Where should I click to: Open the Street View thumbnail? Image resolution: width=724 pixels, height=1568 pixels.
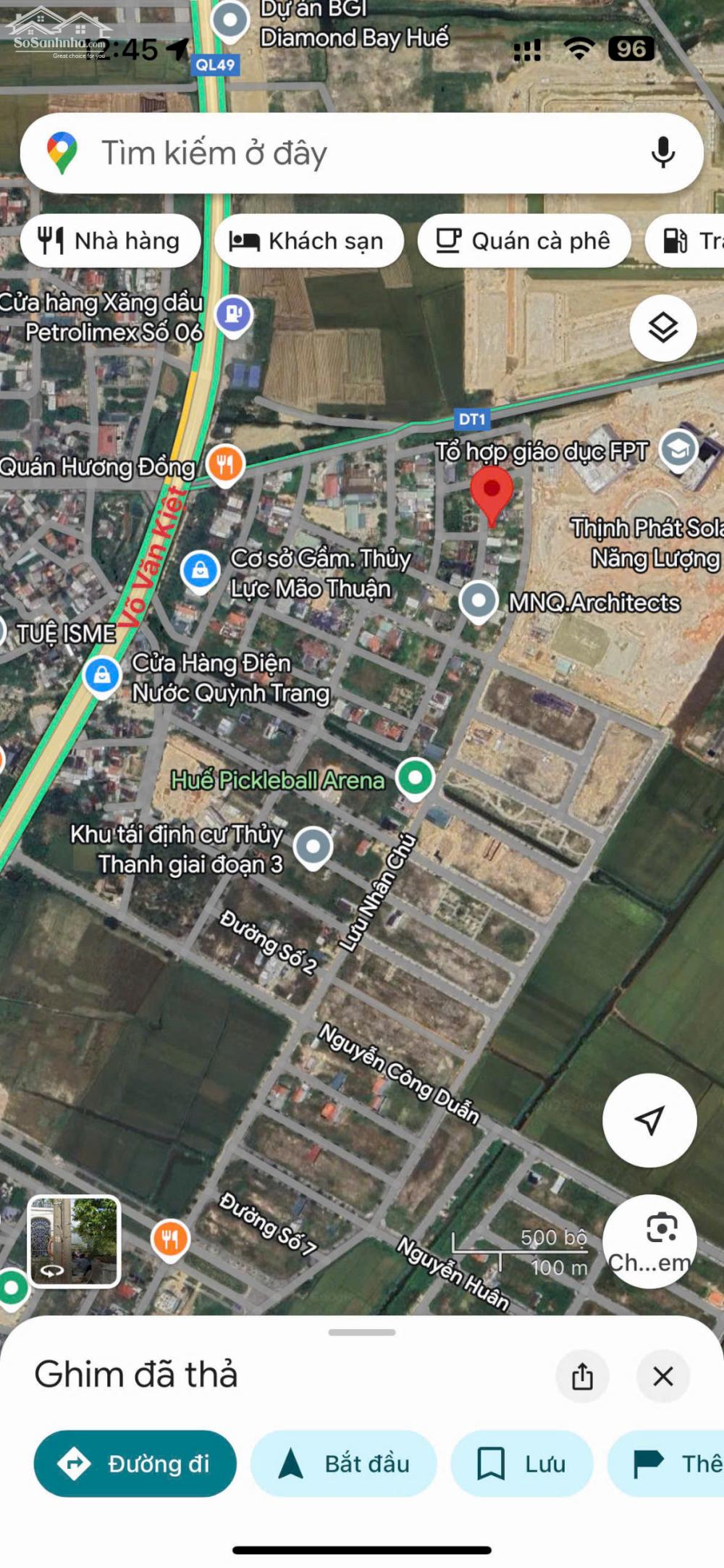(74, 1242)
